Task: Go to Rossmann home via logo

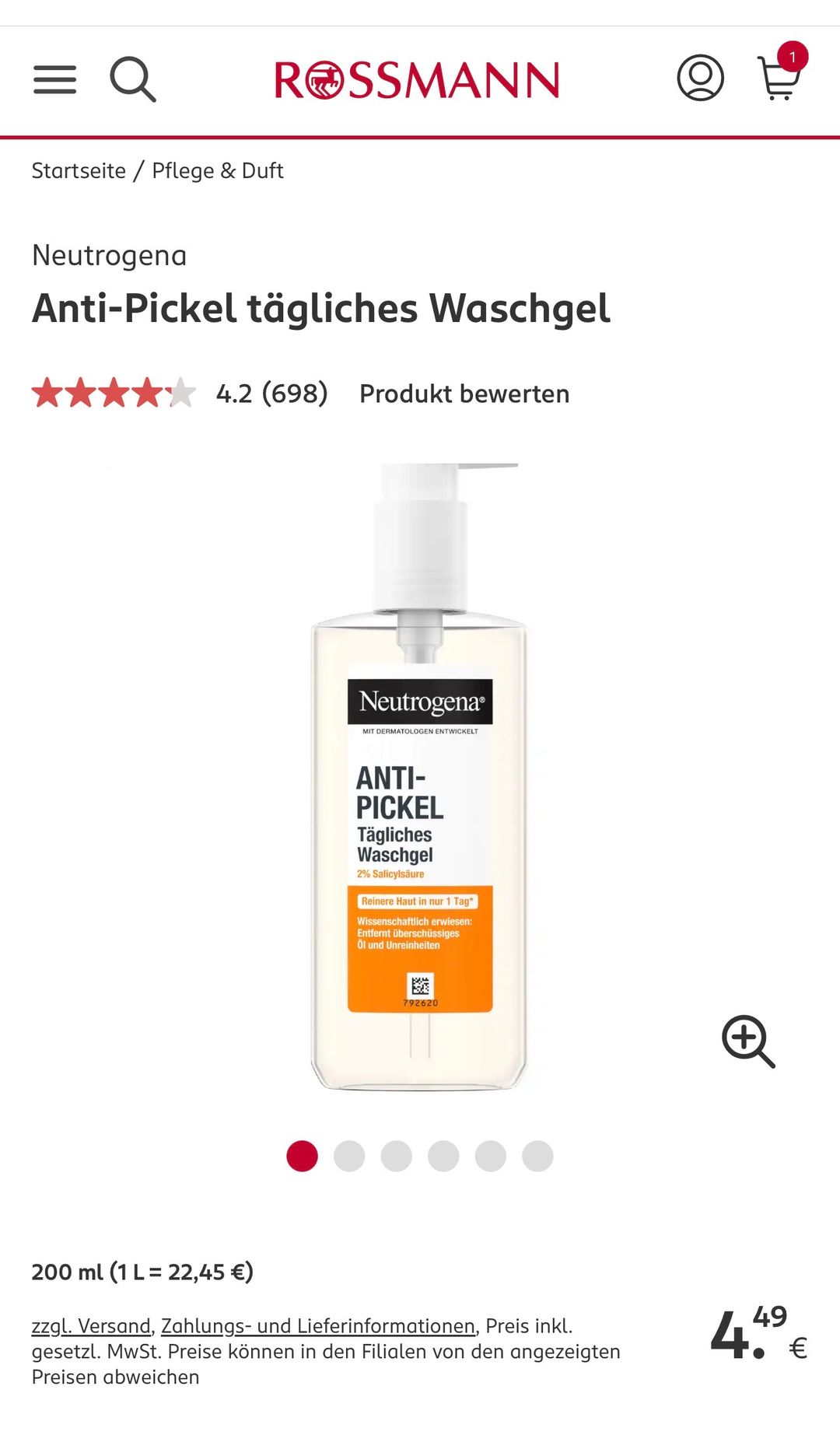Action: point(417,80)
